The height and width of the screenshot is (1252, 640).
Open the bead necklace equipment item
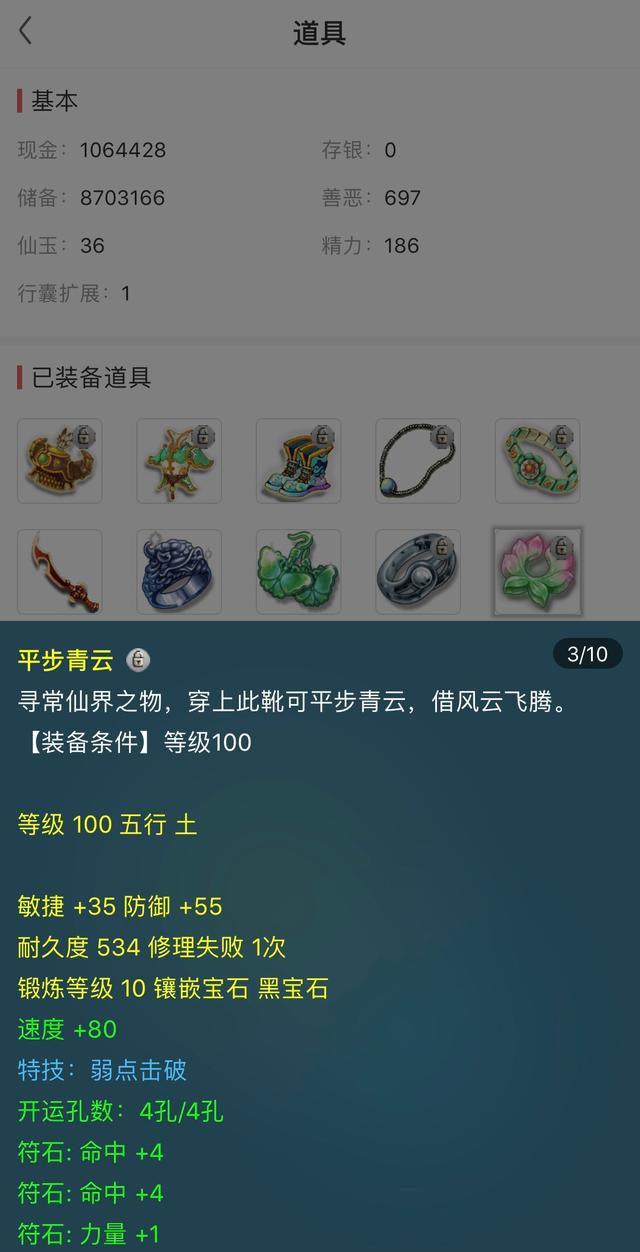pyautogui.click(x=418, y=461)
